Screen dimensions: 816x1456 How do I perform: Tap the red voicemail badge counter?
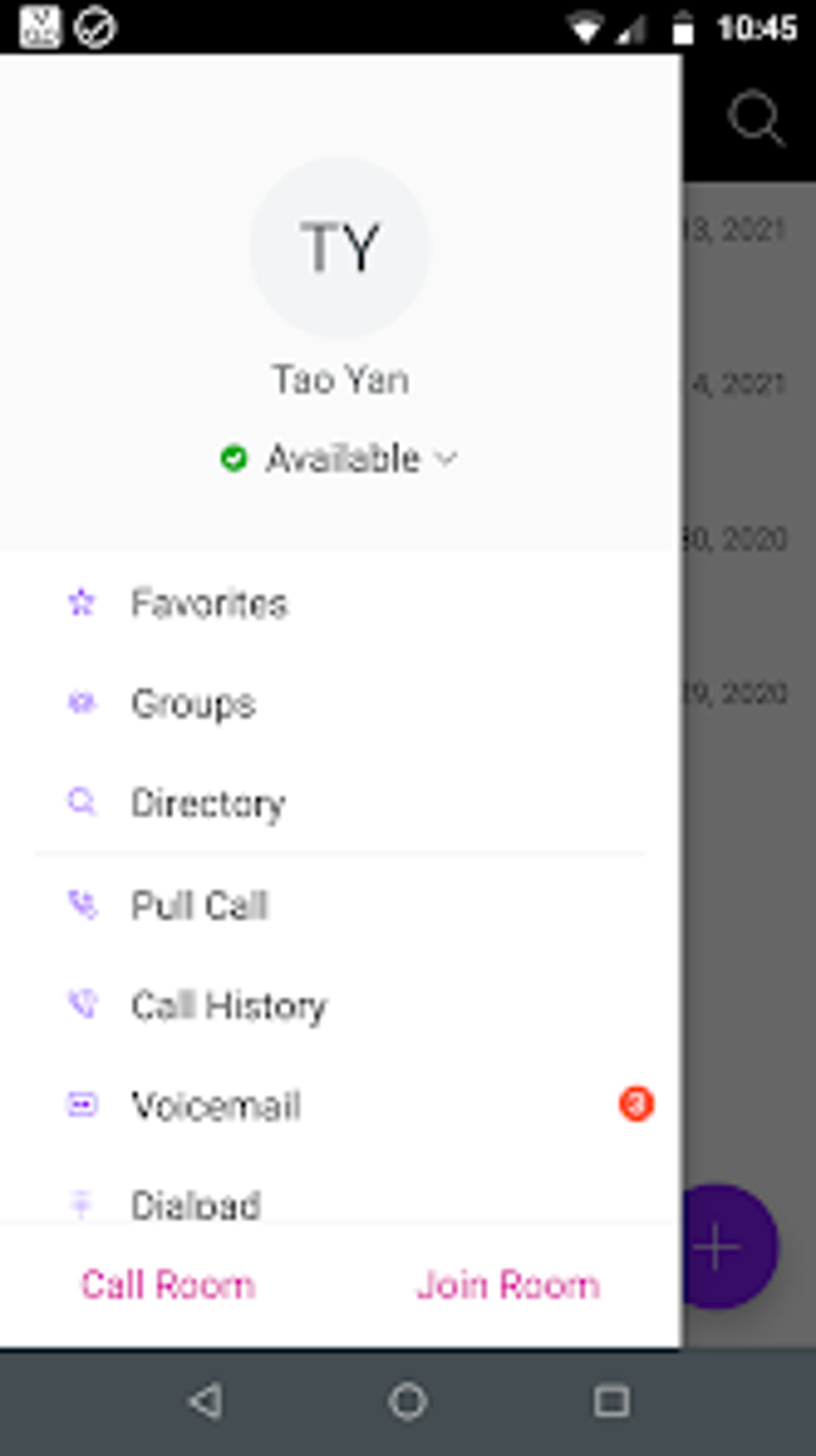pos(635,1104)
